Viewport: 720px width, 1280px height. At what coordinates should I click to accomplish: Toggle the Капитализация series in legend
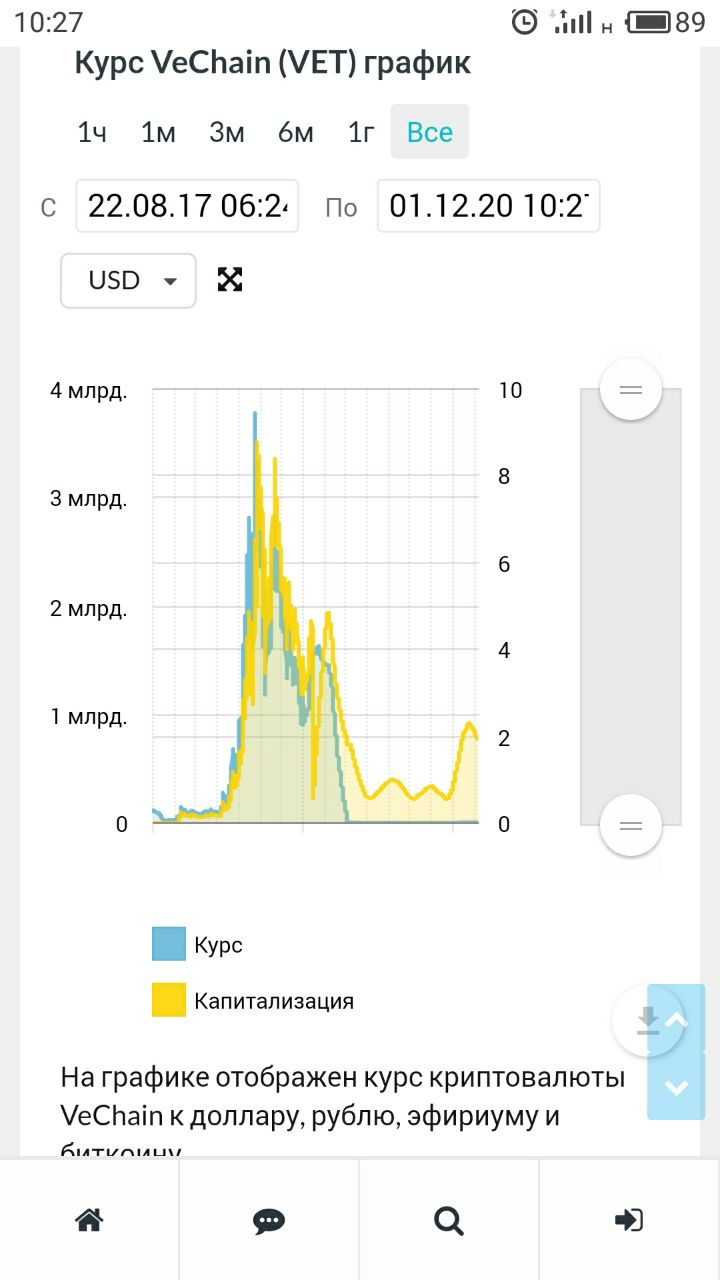pos(253,1000)
